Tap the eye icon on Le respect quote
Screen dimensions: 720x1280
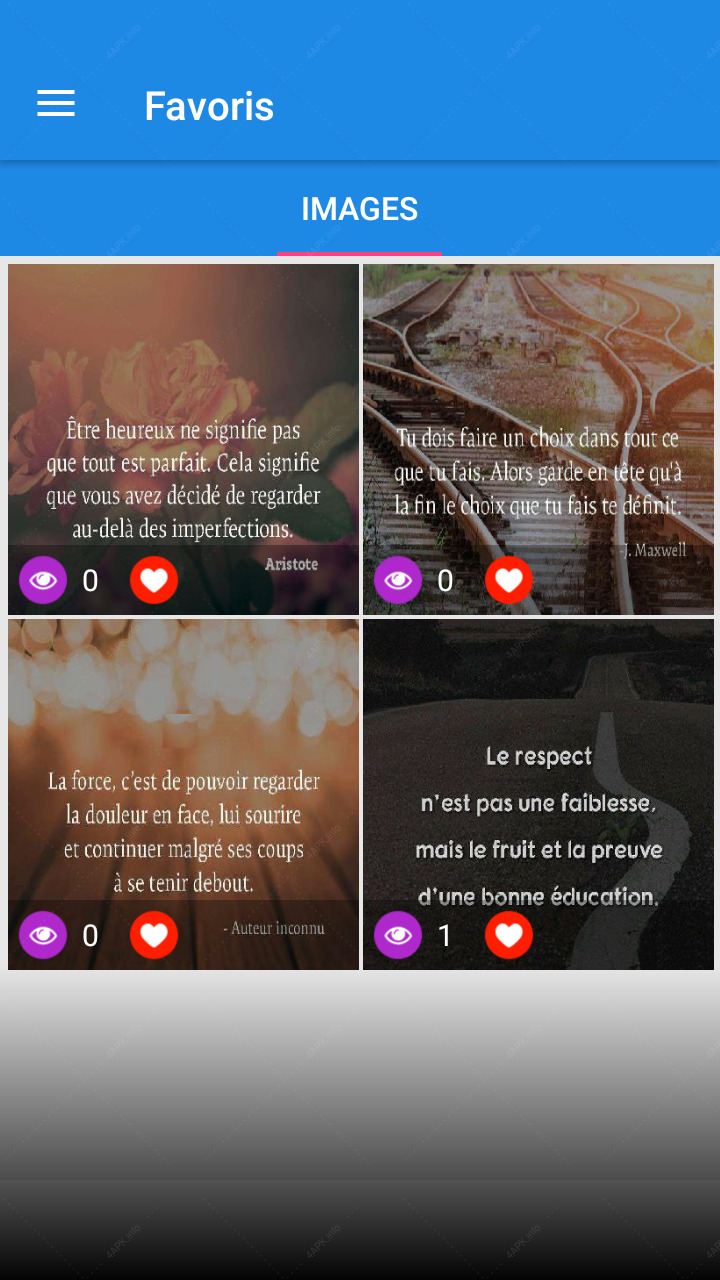point(398,935)
